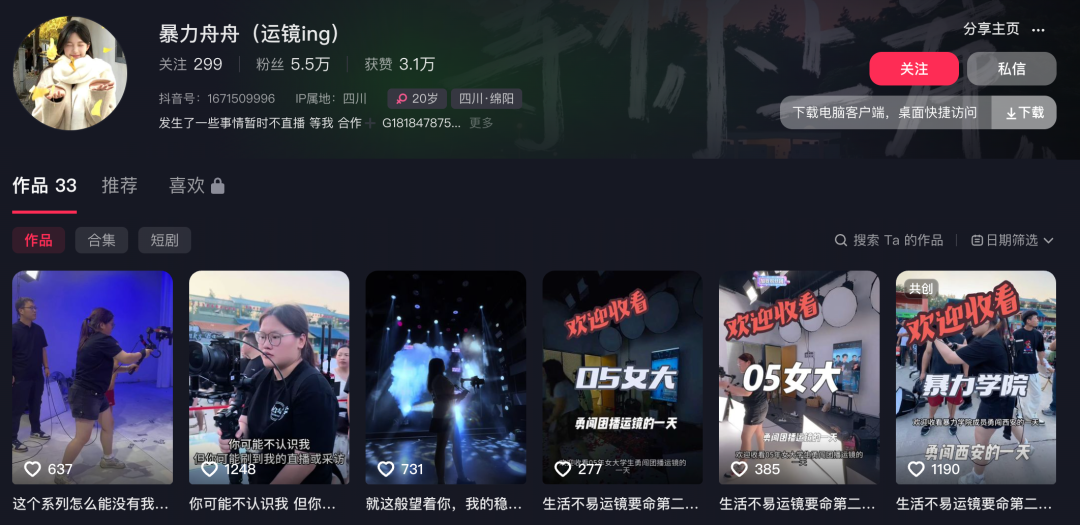Viewport: 1080px width, 525px height.
Task: Search this creator's works via 搜索 Ta 的作品
Action: click(x=889, y=240)
